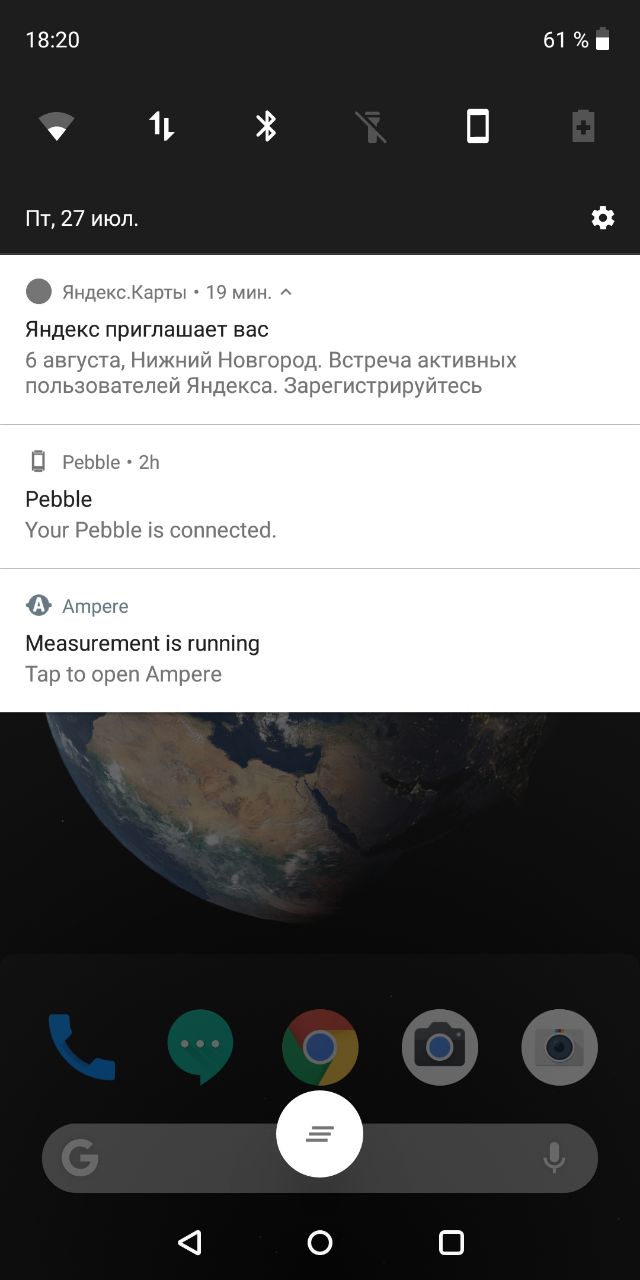
Task: Enable battery saver mode
Action: pos(583,127)
